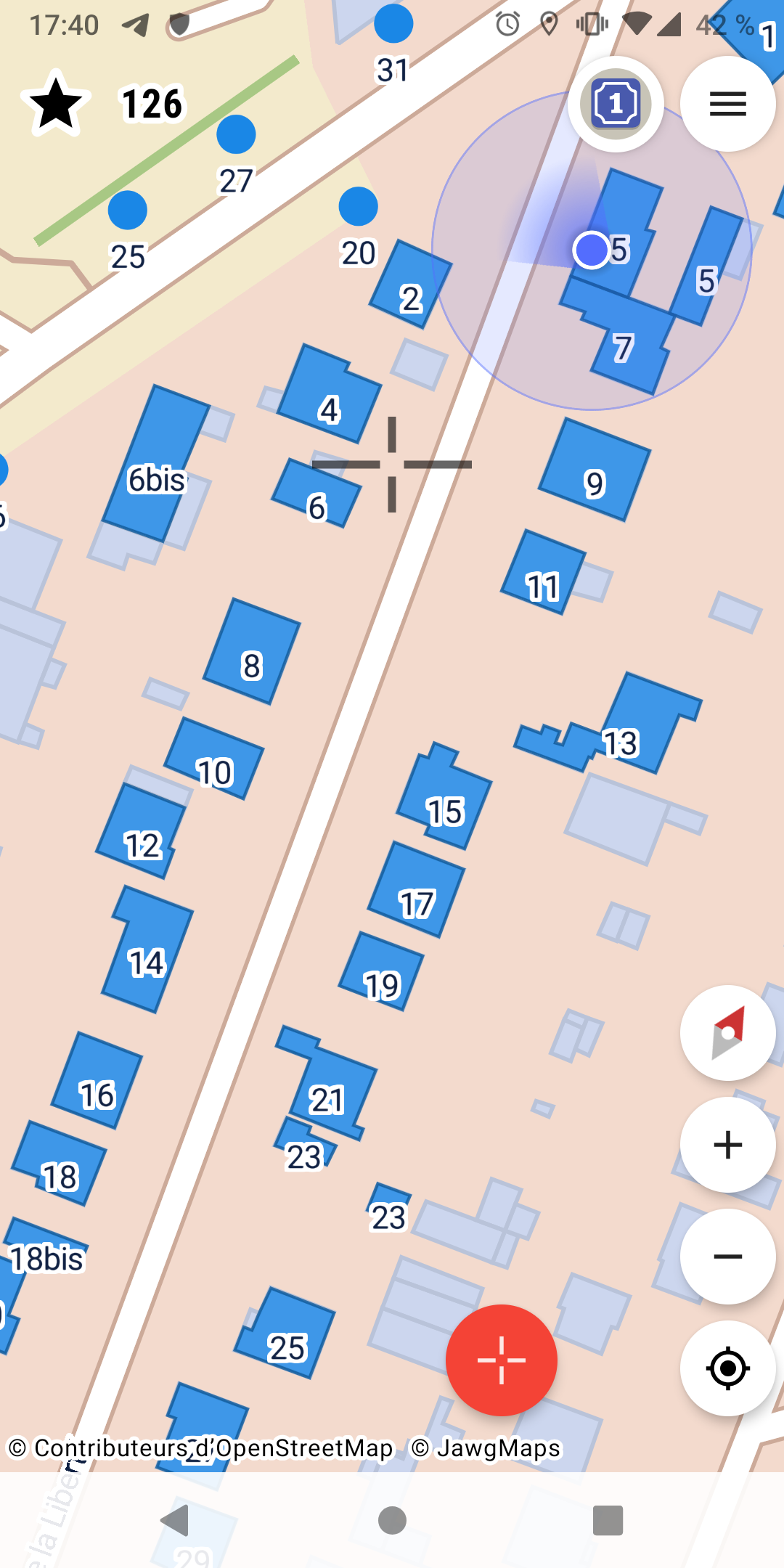
Task: Open the star profile with 126 solved
Action: (102, 104)
